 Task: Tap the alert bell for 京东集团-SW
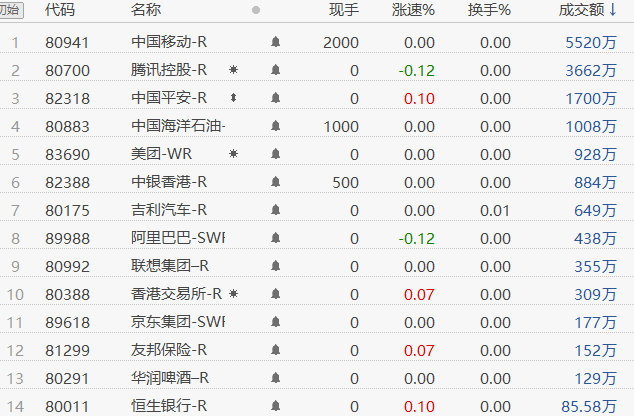coord(275,322)
